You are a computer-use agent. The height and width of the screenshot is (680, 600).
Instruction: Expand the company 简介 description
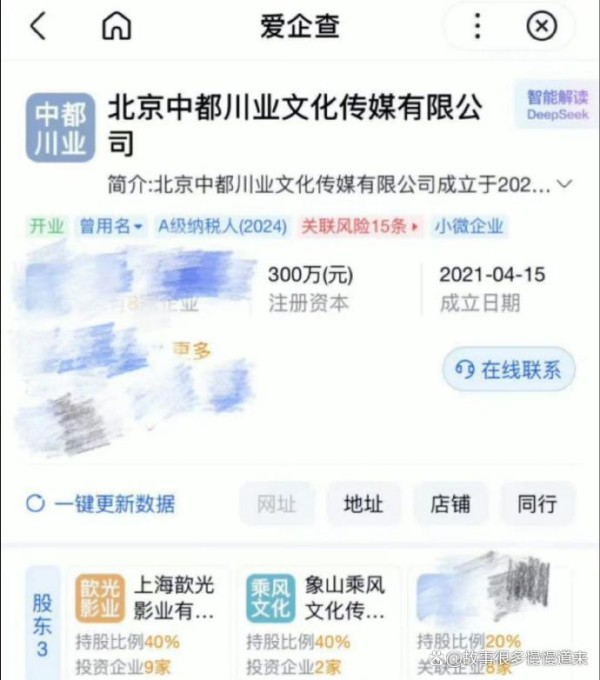click(565, 185)
